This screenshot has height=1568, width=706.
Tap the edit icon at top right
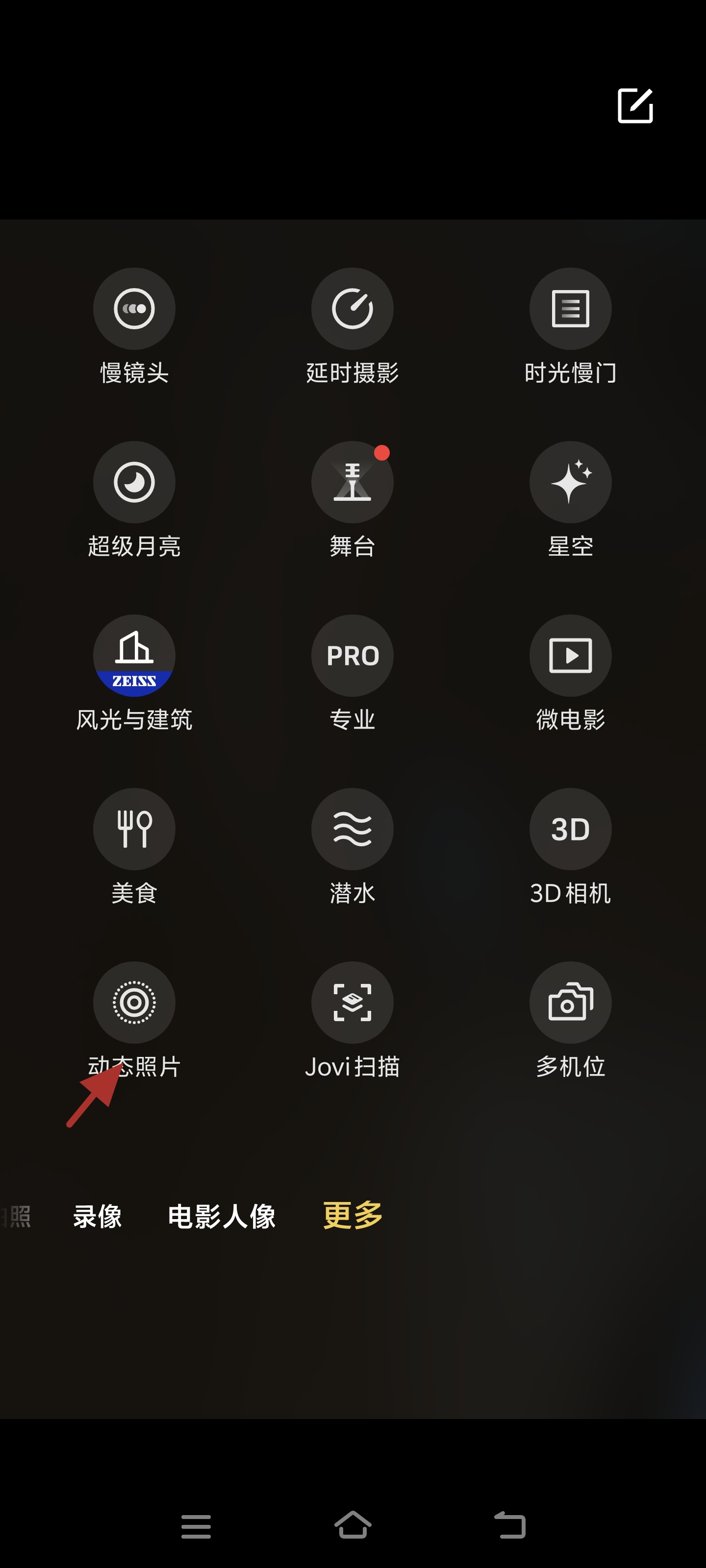point(635,105)
